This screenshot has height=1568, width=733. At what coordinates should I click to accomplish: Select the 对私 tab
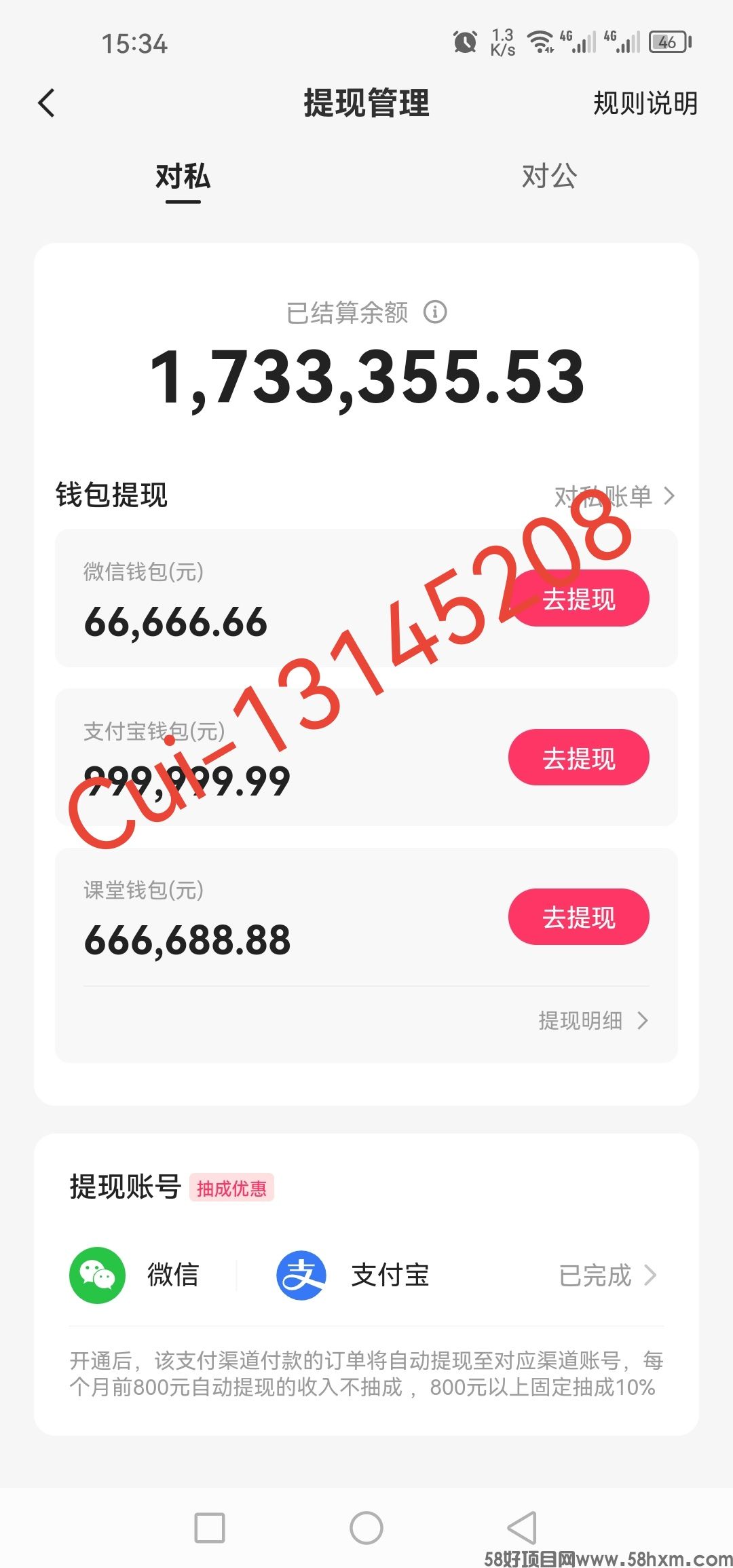pyautogui.click(x=183, y=176)
